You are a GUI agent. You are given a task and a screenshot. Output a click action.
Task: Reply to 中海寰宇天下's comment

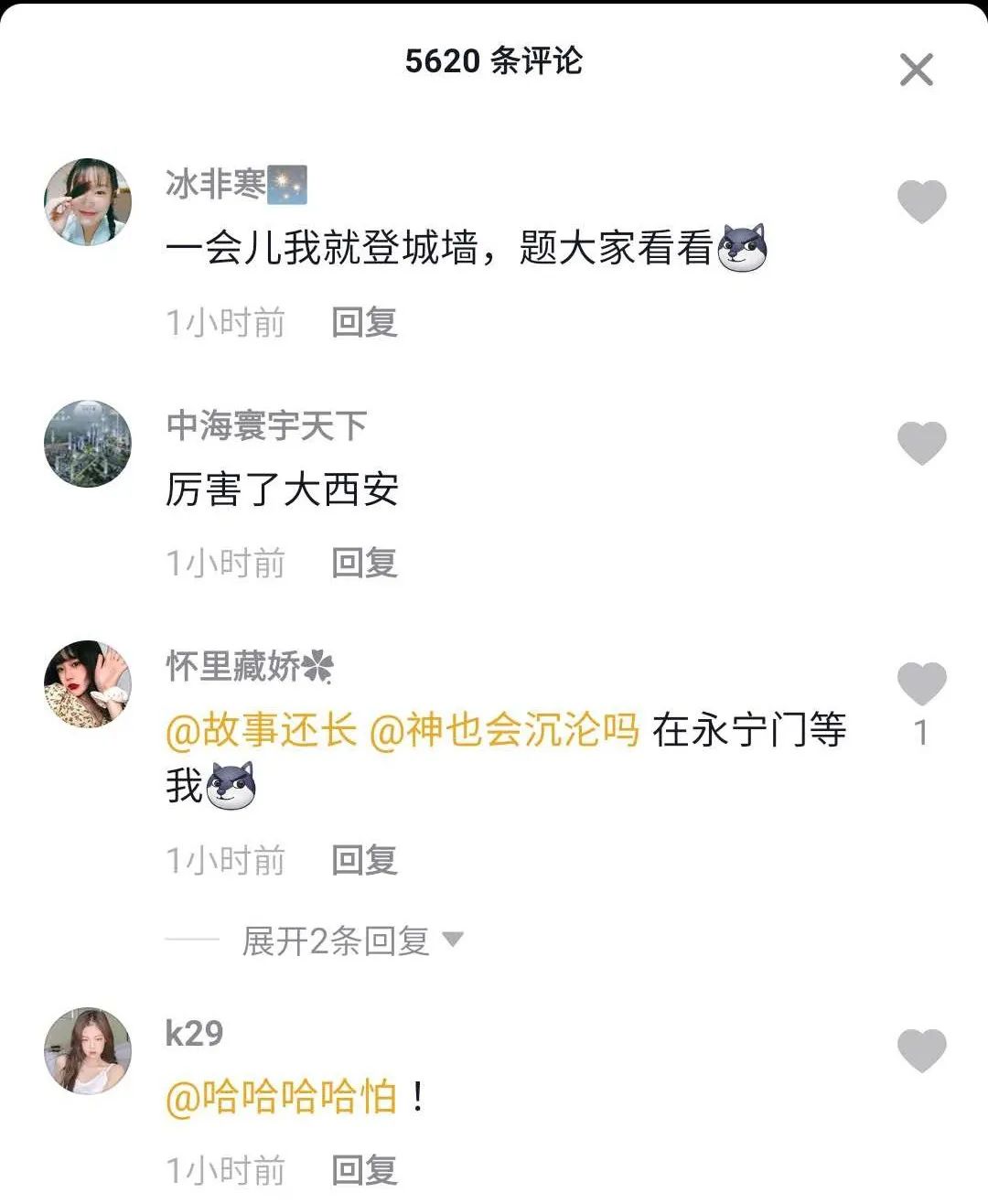click(x=364, y=563)
